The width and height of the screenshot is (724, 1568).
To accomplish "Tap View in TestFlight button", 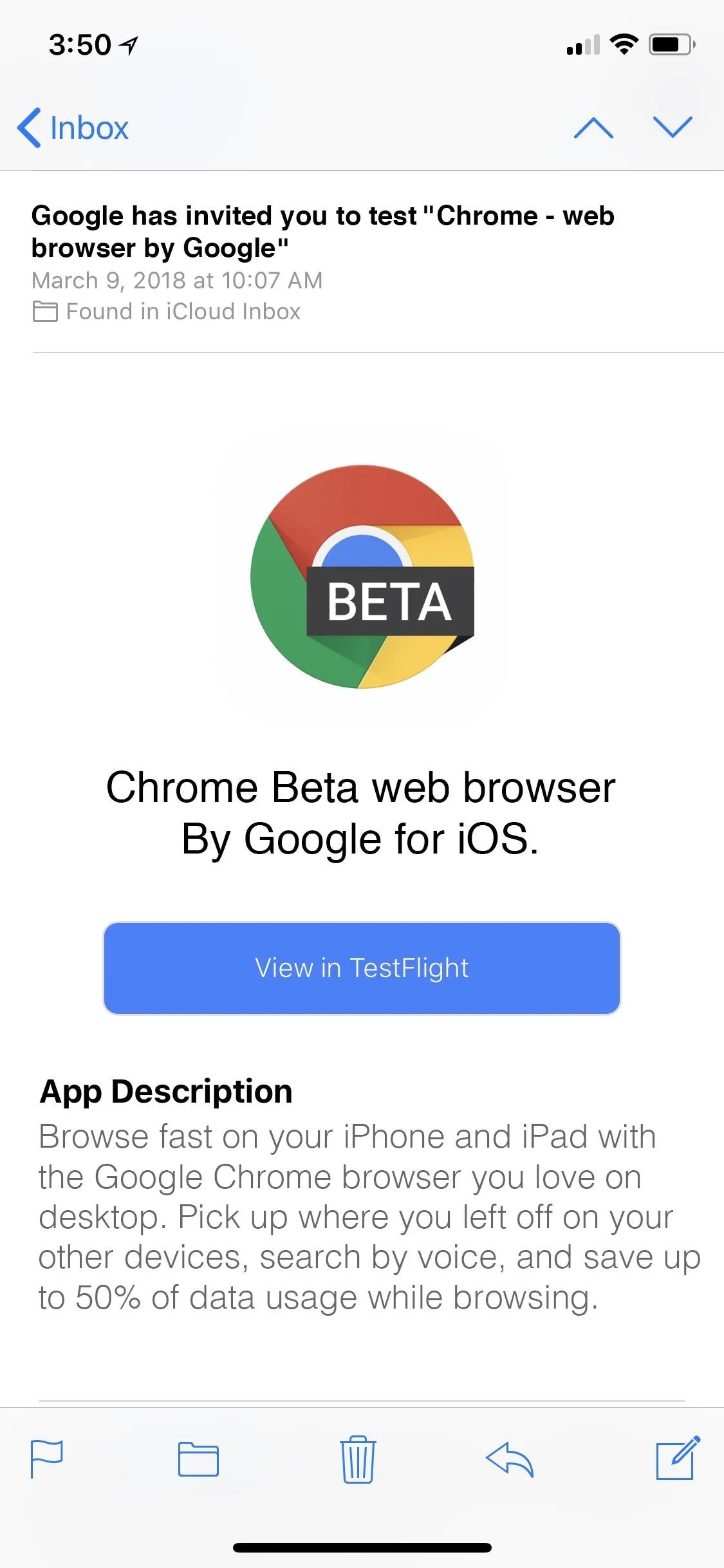I will click(362, 968).
